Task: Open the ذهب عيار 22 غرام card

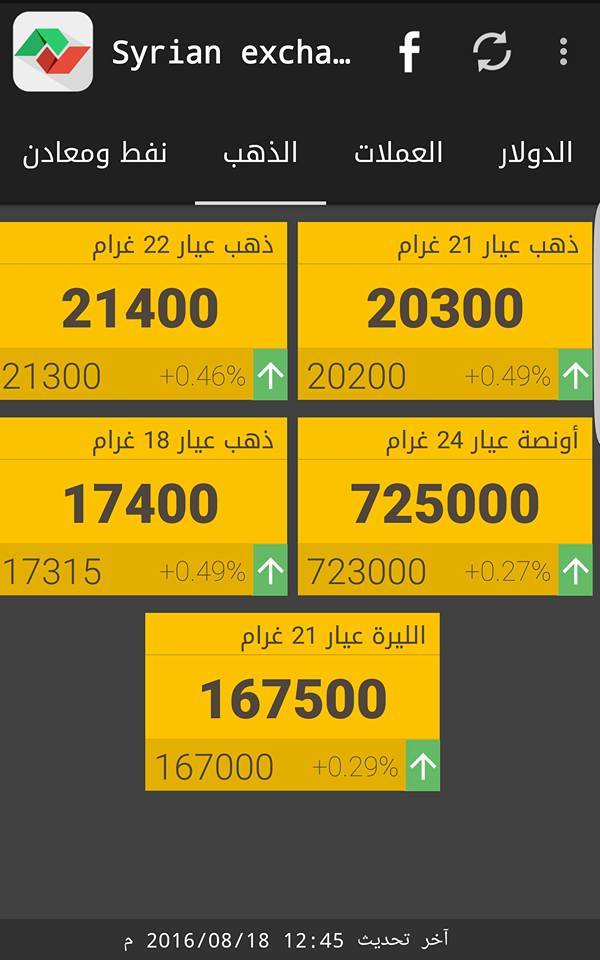Action: (x=142, y=311)
